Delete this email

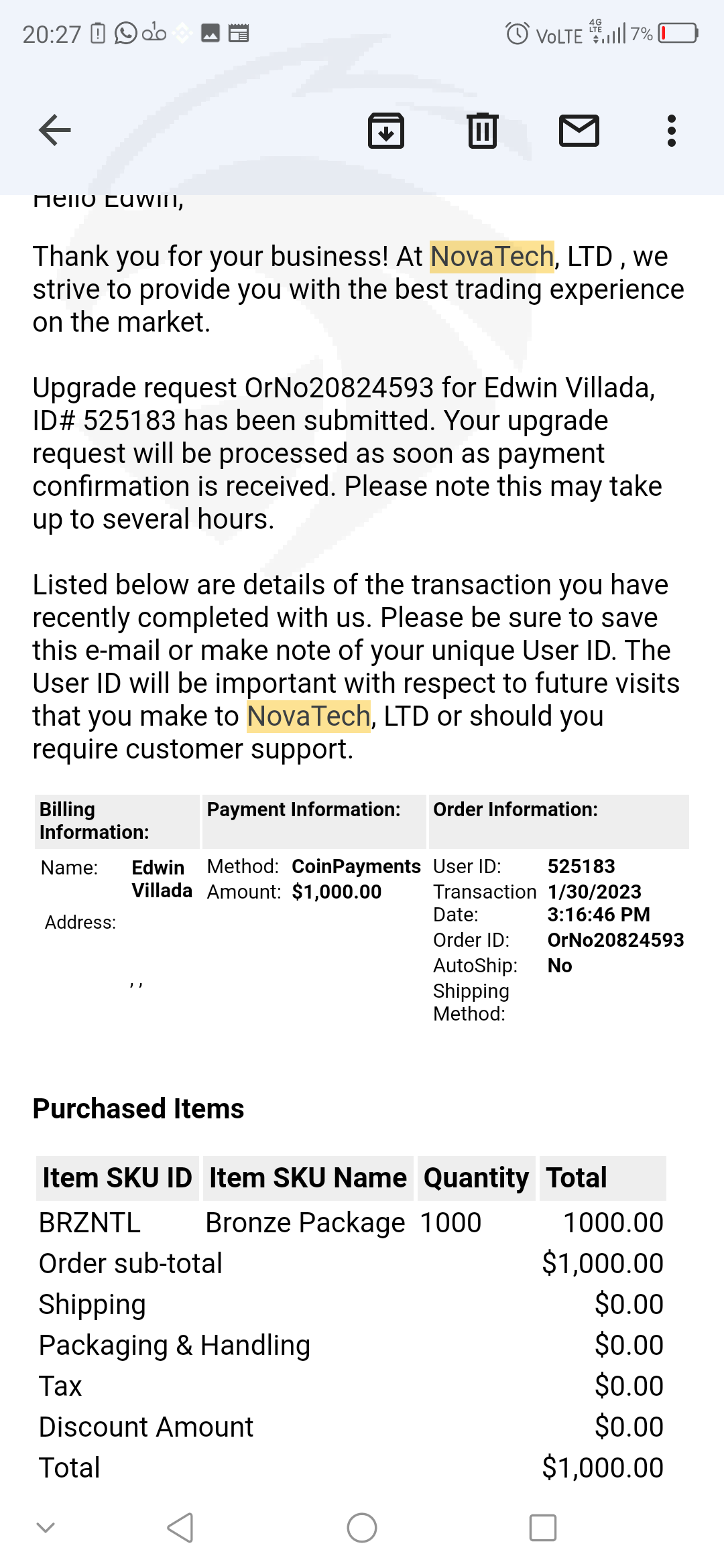point(483,131)
